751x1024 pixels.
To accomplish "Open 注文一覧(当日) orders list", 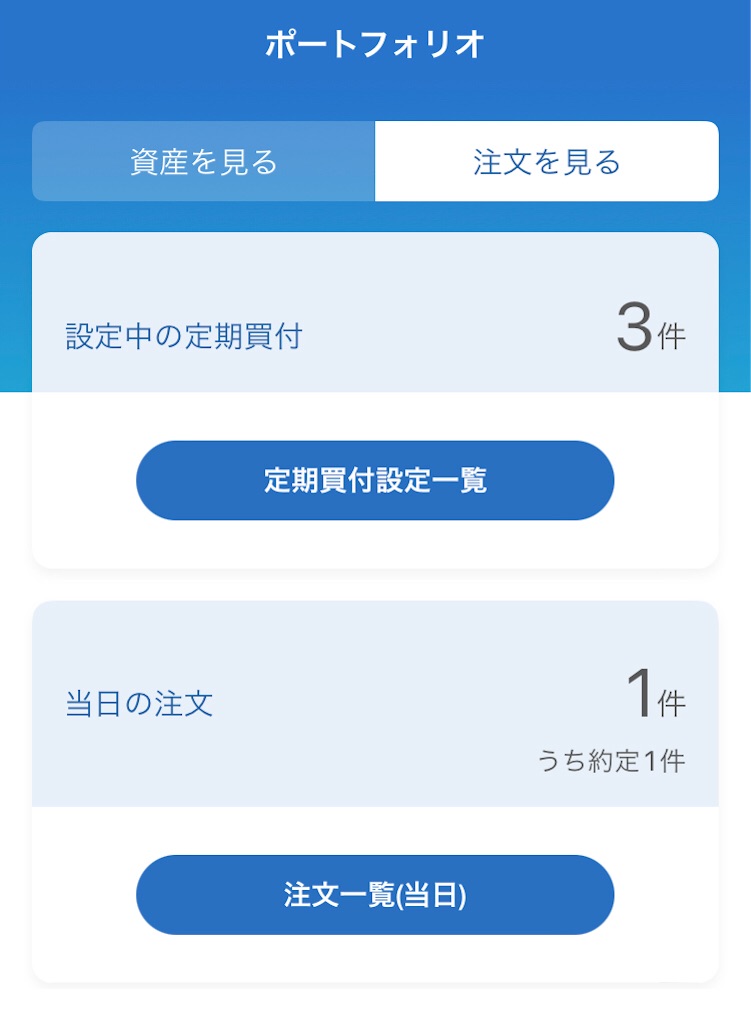I will (375, 895).
